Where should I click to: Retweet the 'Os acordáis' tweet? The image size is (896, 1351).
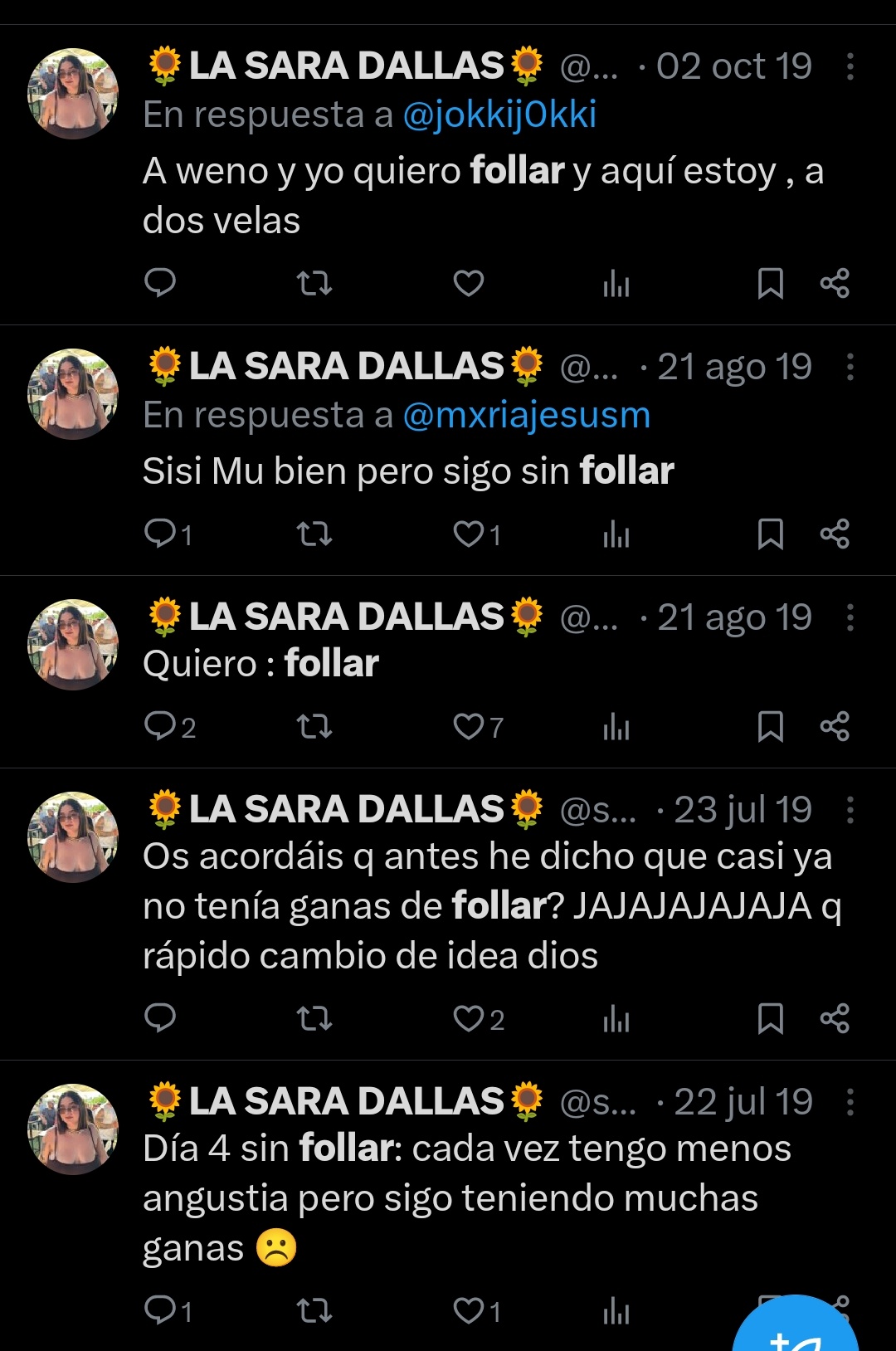pyautogui.click(x=314, y=1019)
